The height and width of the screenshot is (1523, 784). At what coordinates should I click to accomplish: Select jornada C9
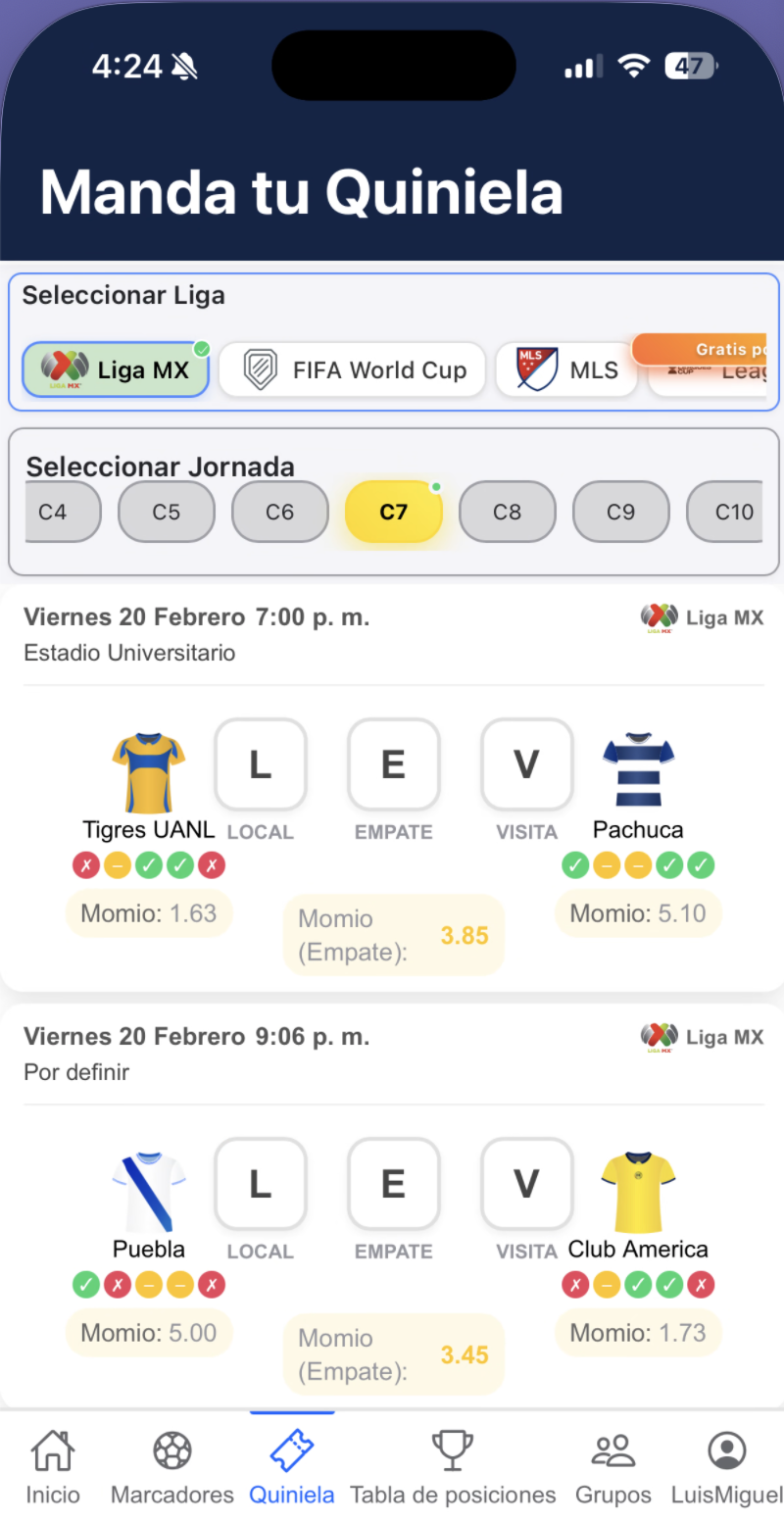[x=620, y=512]
